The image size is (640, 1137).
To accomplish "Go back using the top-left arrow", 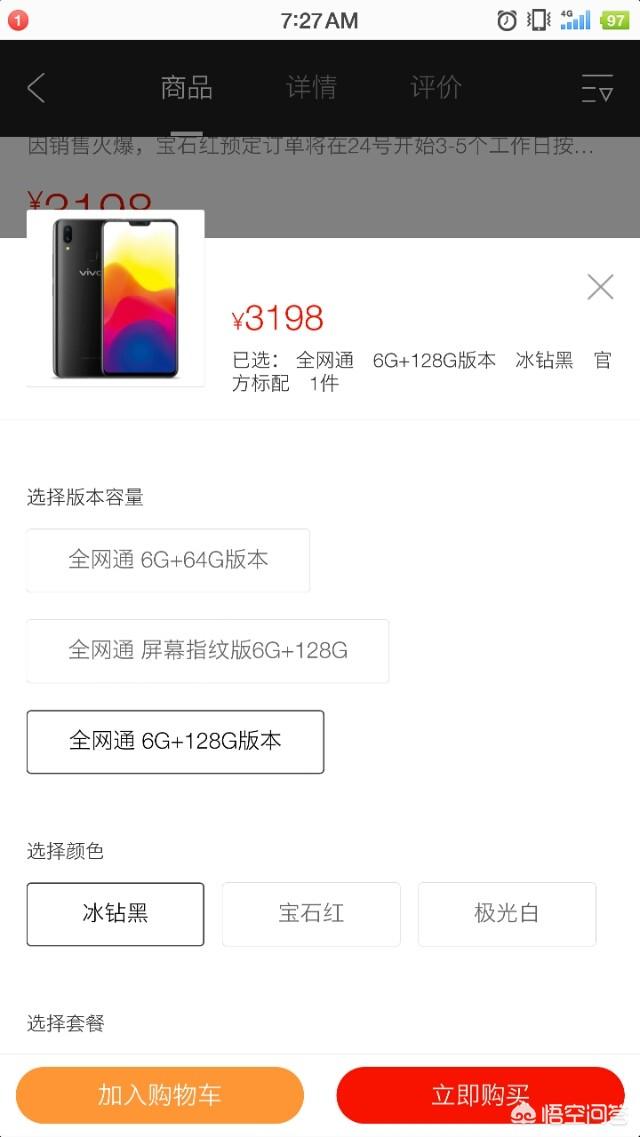I will [x=36, y=88].
